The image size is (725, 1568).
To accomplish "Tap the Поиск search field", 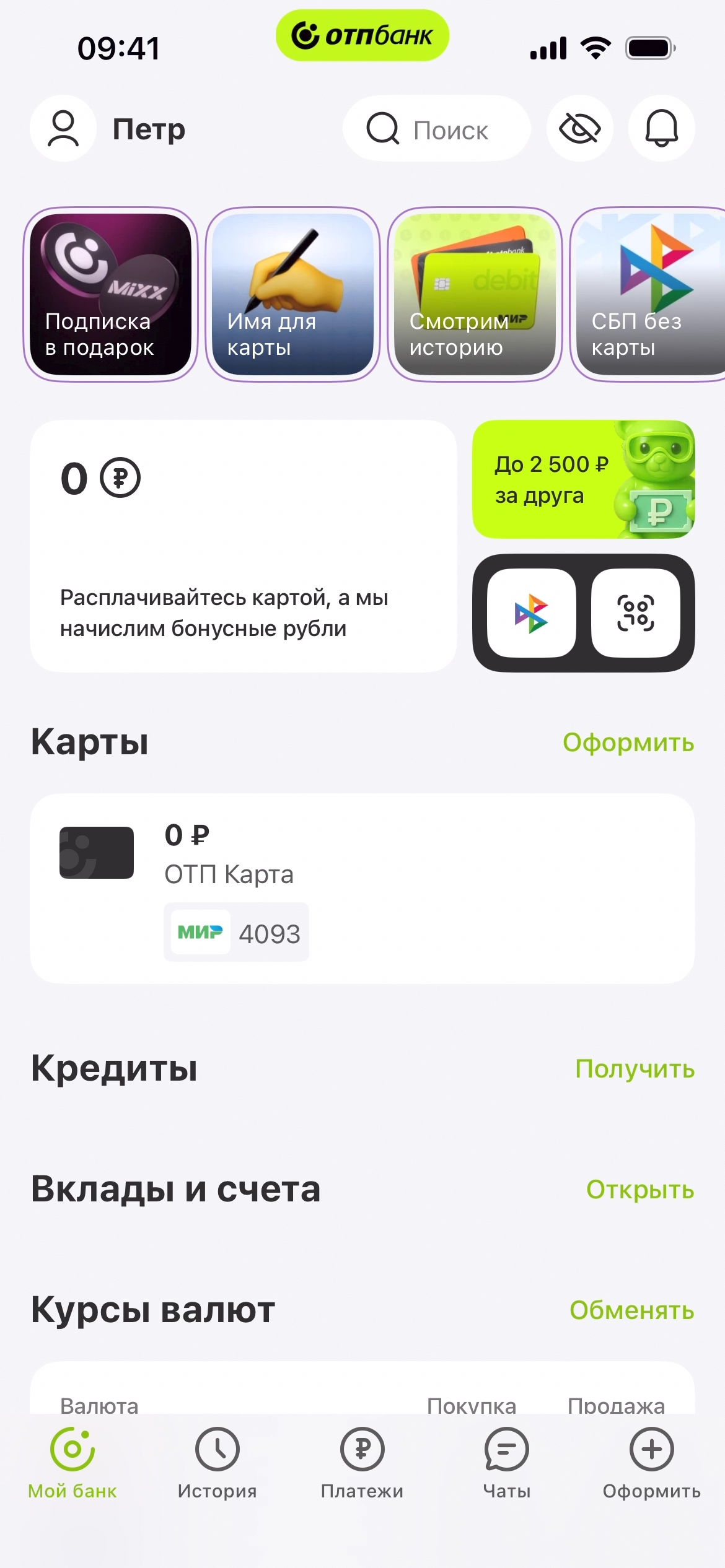I will tap(436, 129).
